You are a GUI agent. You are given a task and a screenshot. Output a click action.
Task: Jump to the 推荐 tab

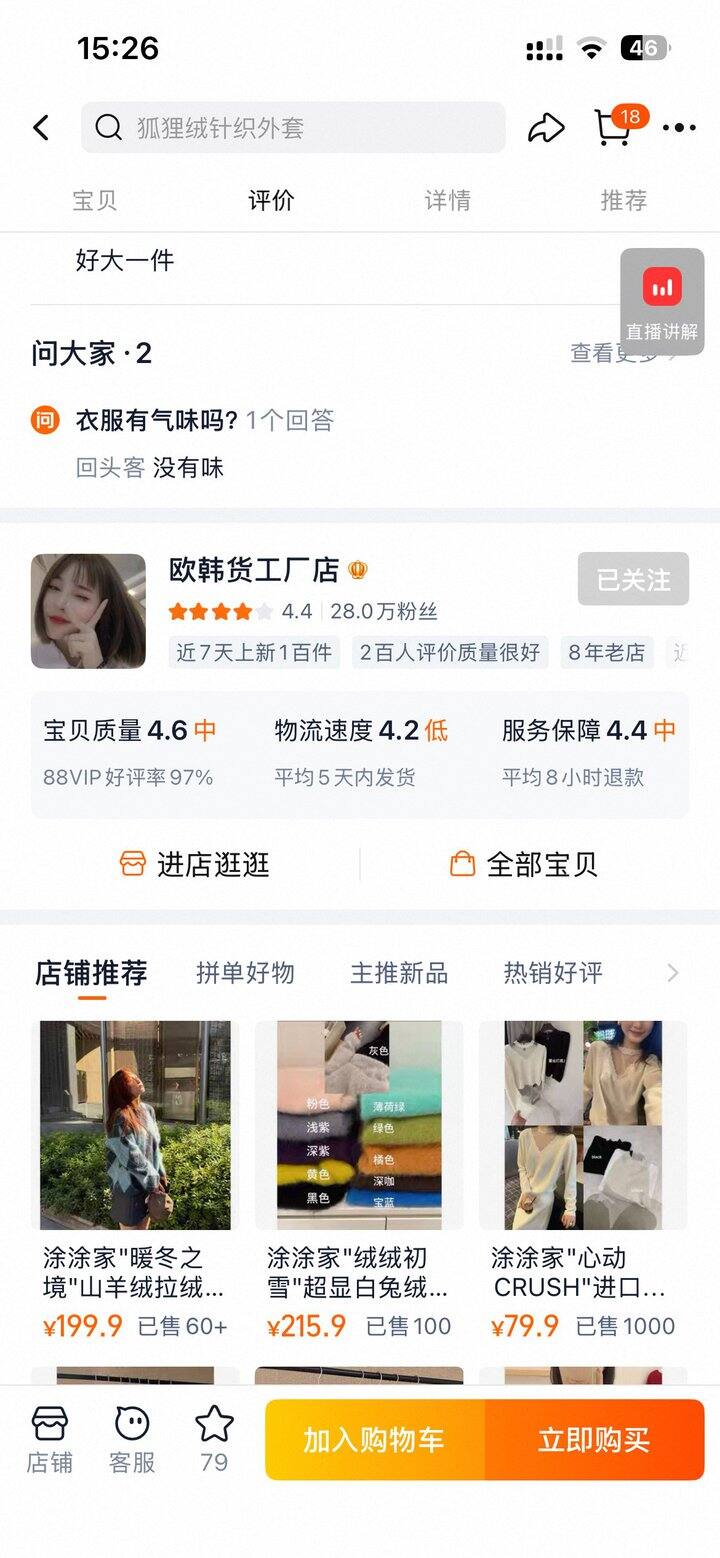(x=623, y=200)
